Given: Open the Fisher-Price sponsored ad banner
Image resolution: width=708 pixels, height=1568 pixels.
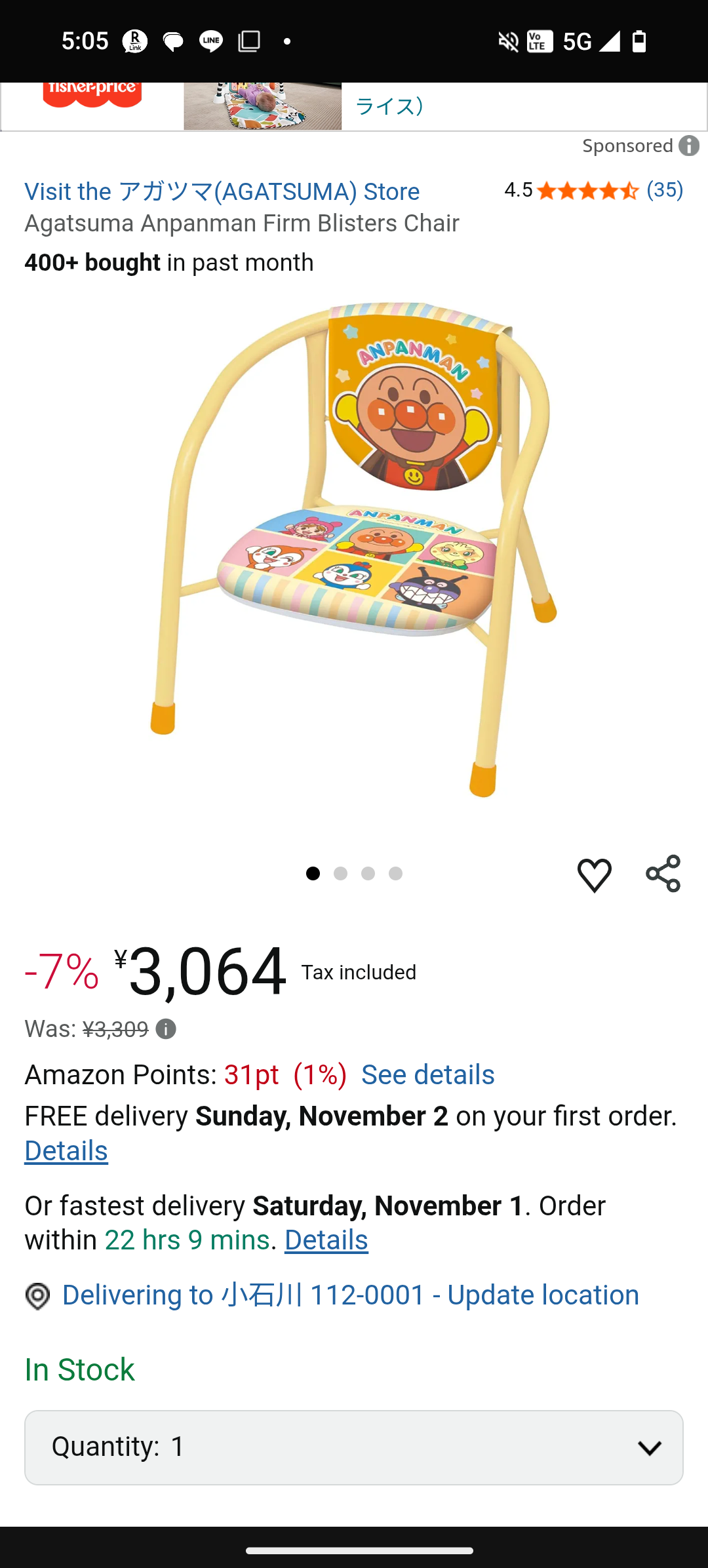Looking at the screenshot, I should point(354,106).
